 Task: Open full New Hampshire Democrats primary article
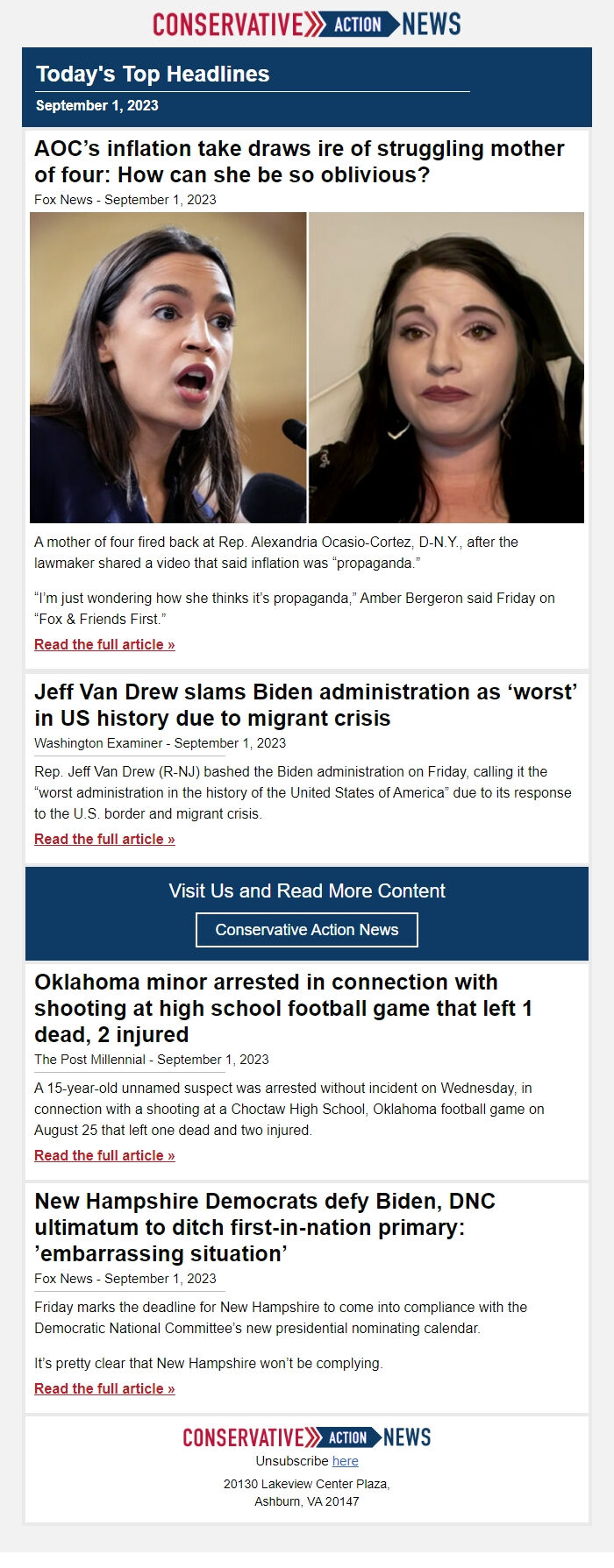tap(104, 1388)
